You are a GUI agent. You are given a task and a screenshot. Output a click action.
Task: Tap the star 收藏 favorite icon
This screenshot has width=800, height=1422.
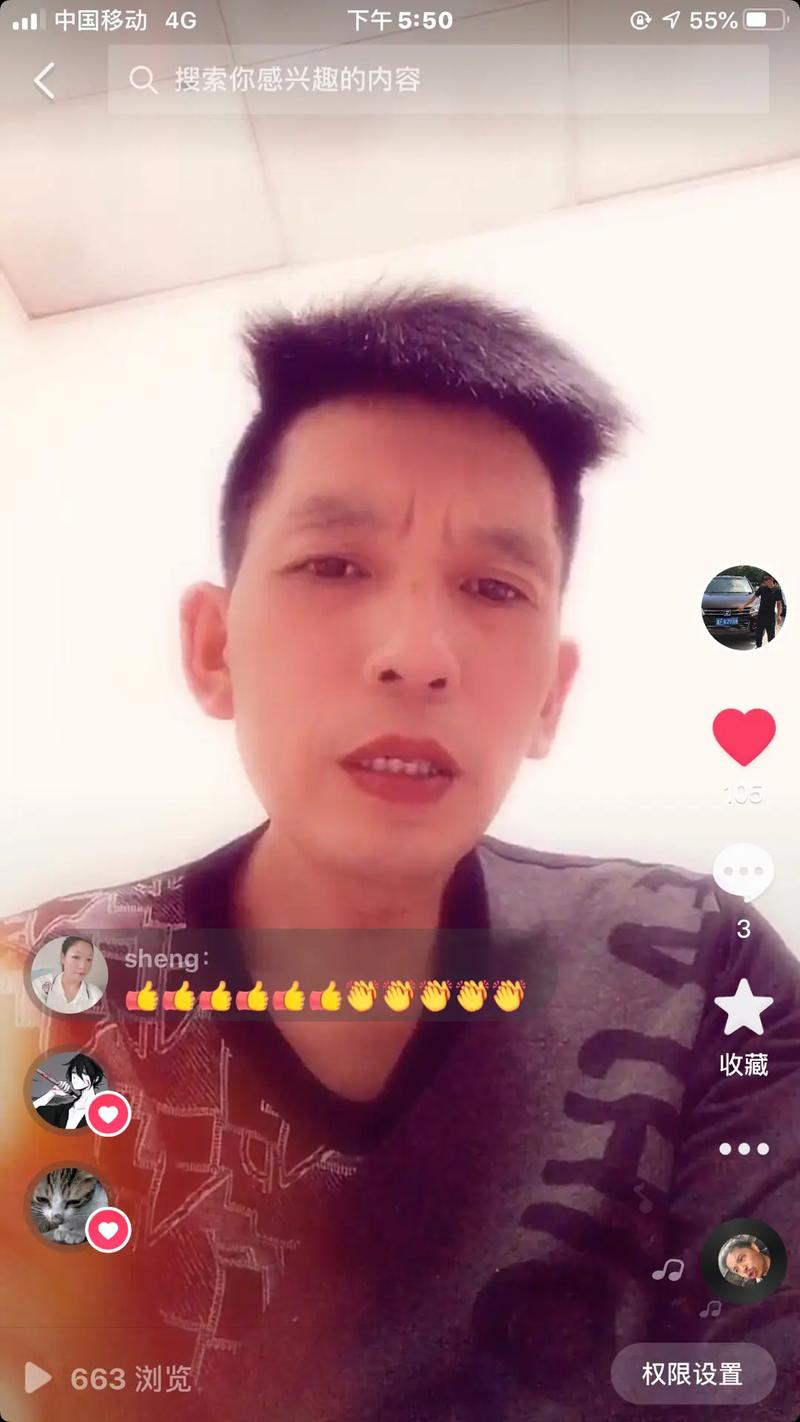click(743, 1010)
